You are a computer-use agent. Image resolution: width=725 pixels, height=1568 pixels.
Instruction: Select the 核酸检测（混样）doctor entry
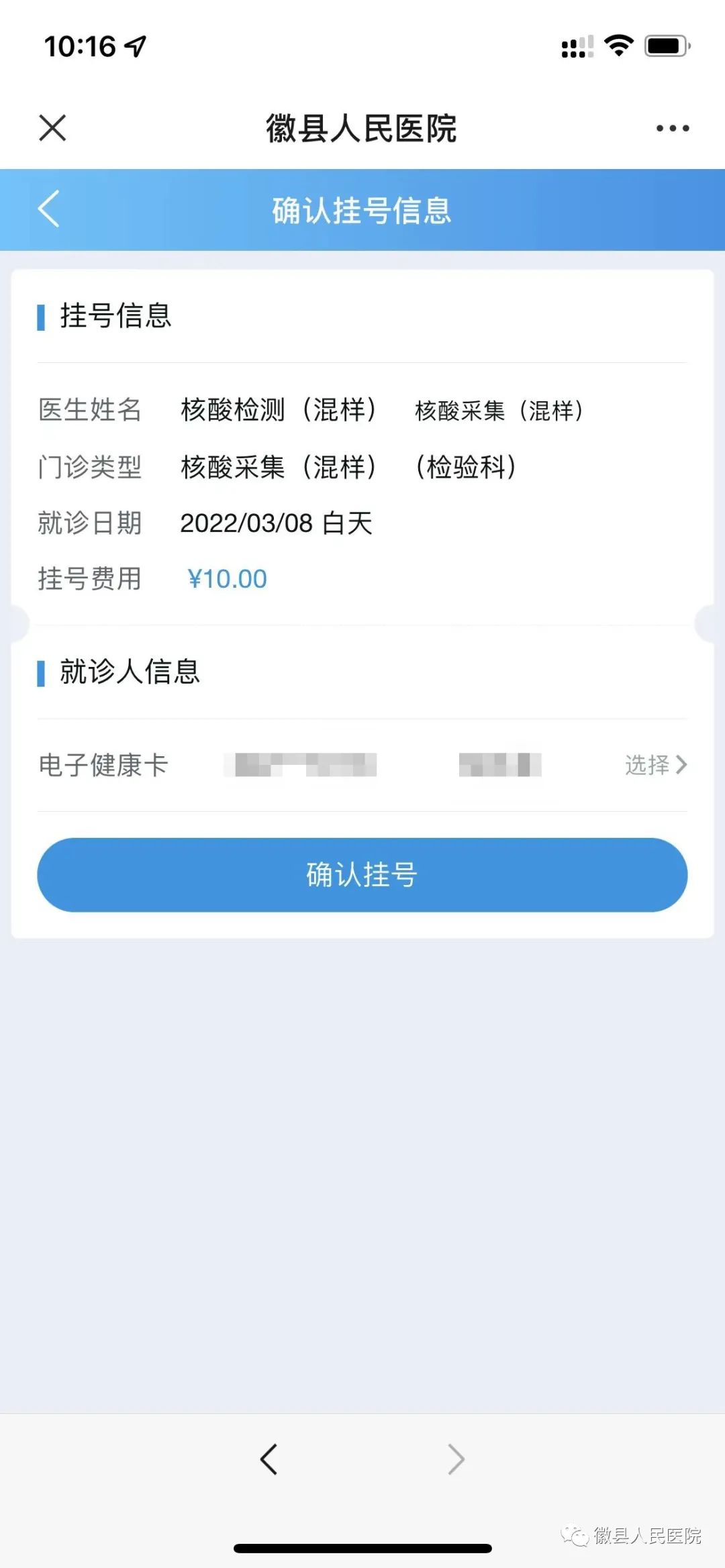[279, 411]
